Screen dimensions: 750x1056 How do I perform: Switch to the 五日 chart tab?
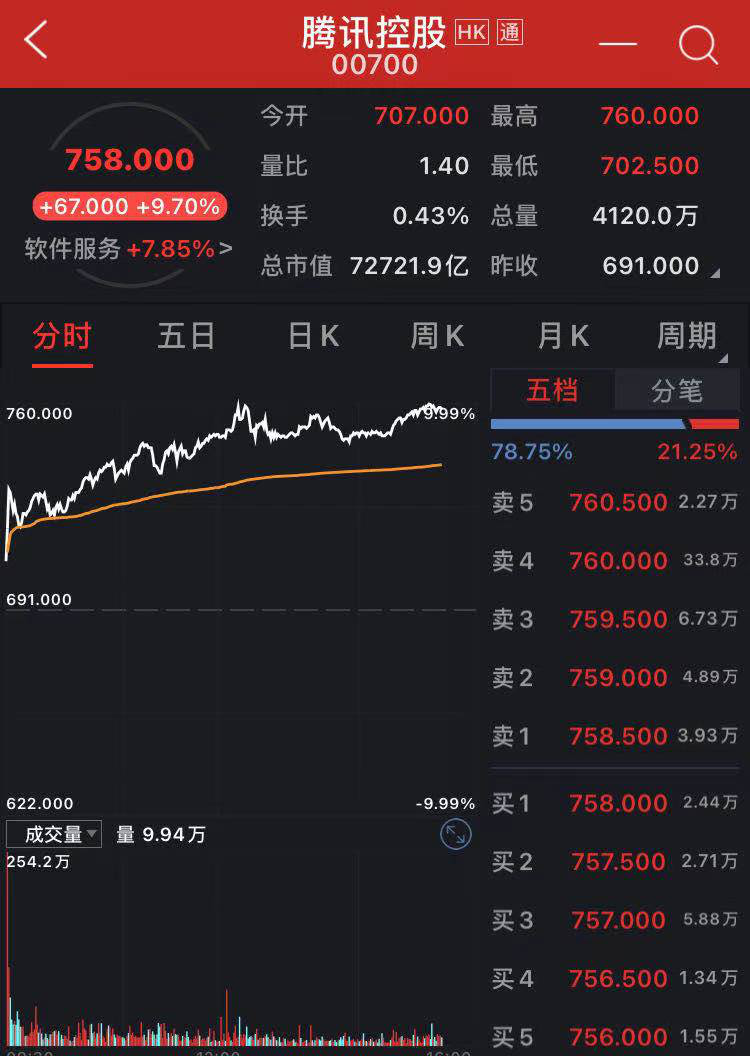tap(185, 337)
